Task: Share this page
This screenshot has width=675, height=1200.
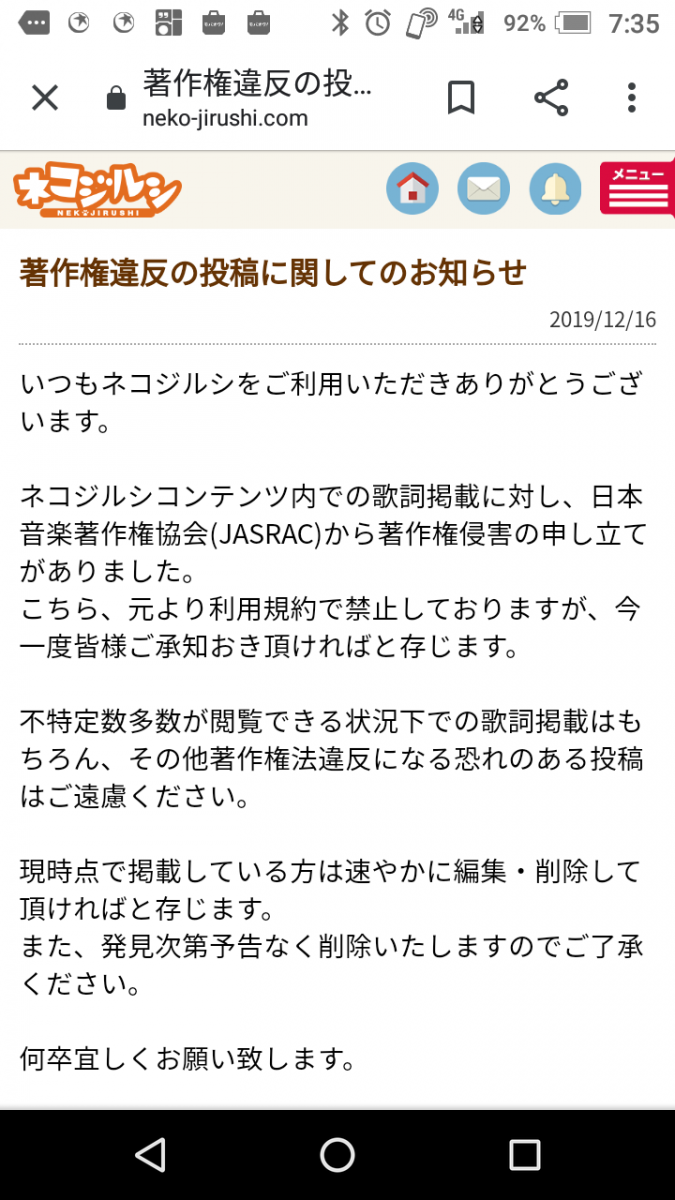Action: click(551, 97)
